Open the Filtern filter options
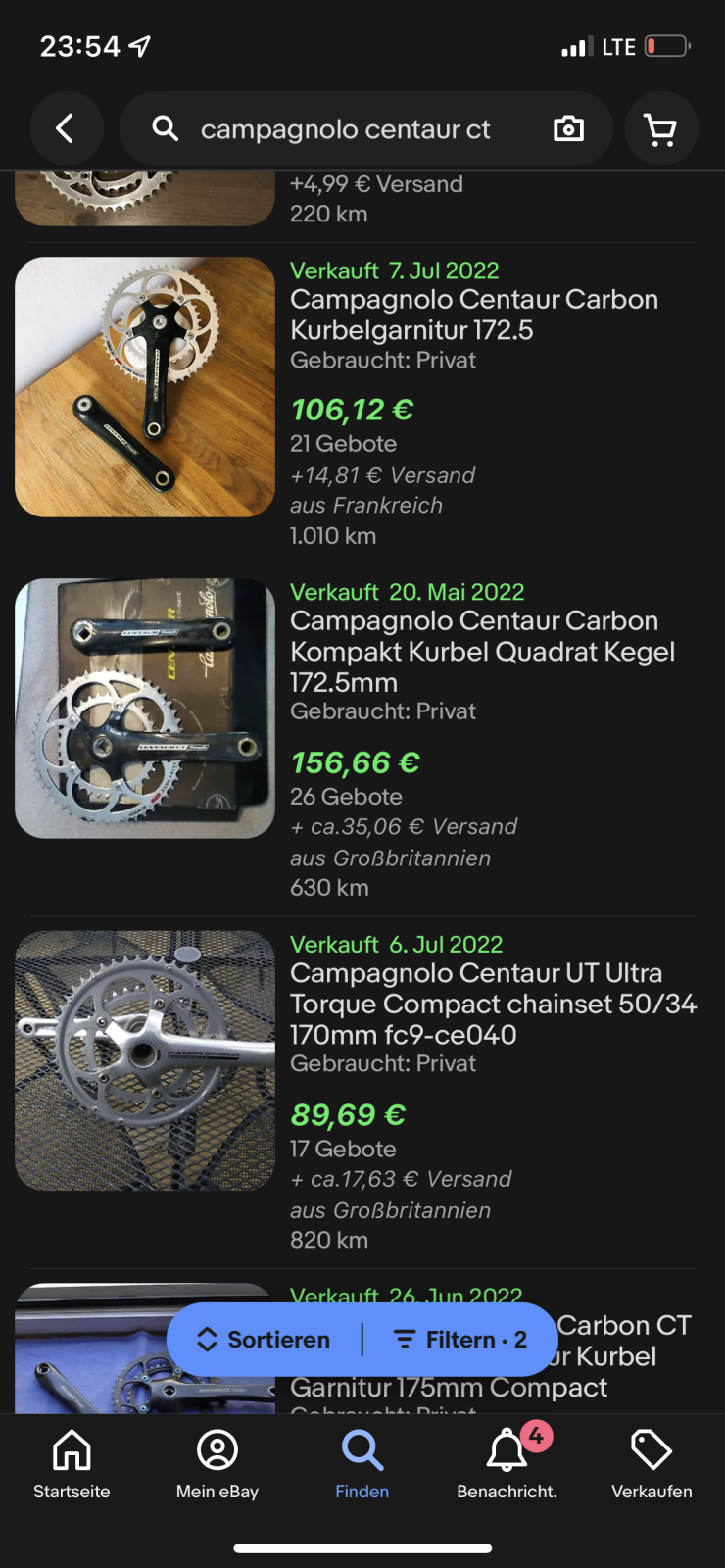Image resolution: width=725 pixels, height=1568 pixels. (x=460, y=1340)
